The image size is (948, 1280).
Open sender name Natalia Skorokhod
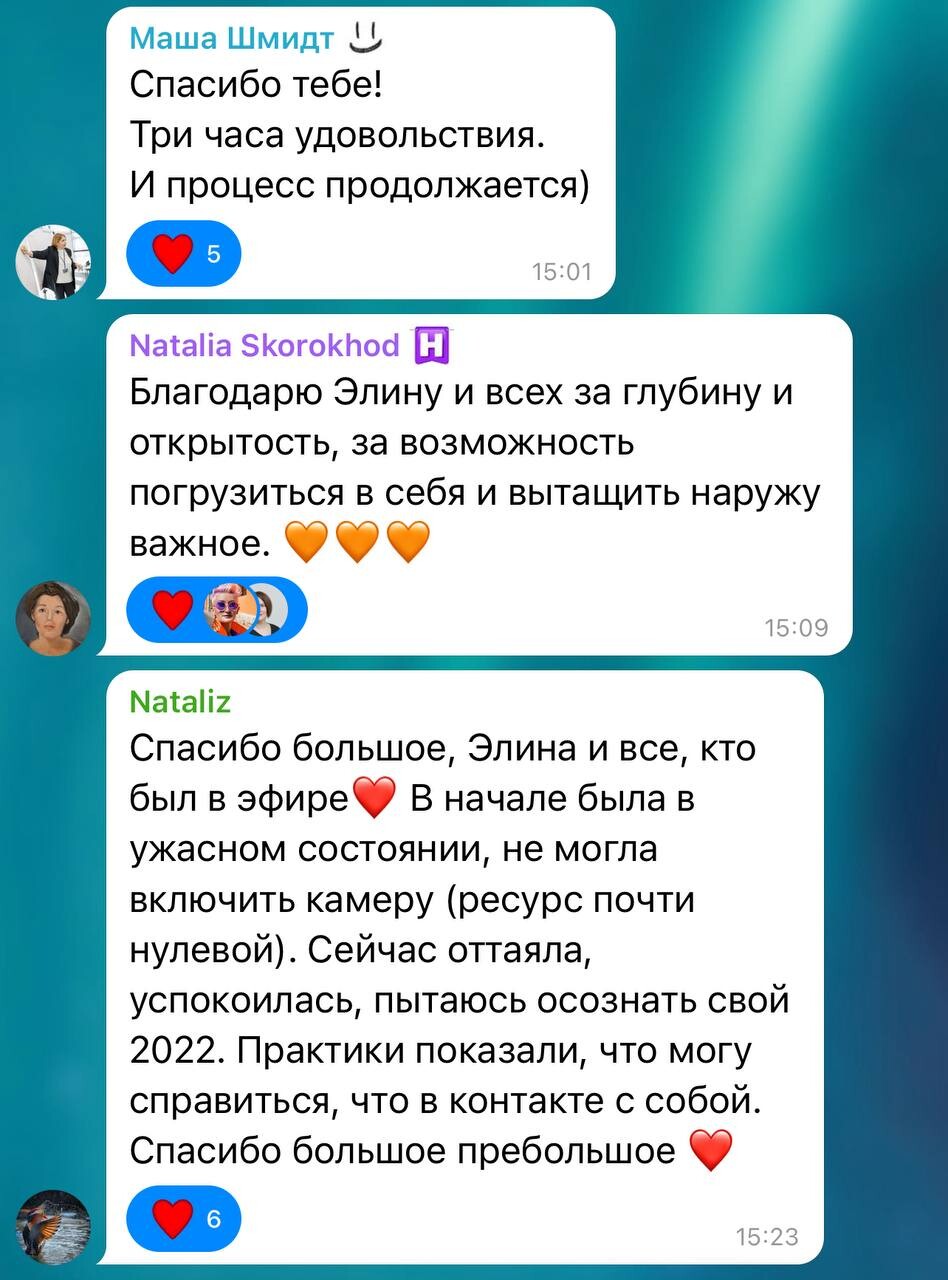pos(264,346)
